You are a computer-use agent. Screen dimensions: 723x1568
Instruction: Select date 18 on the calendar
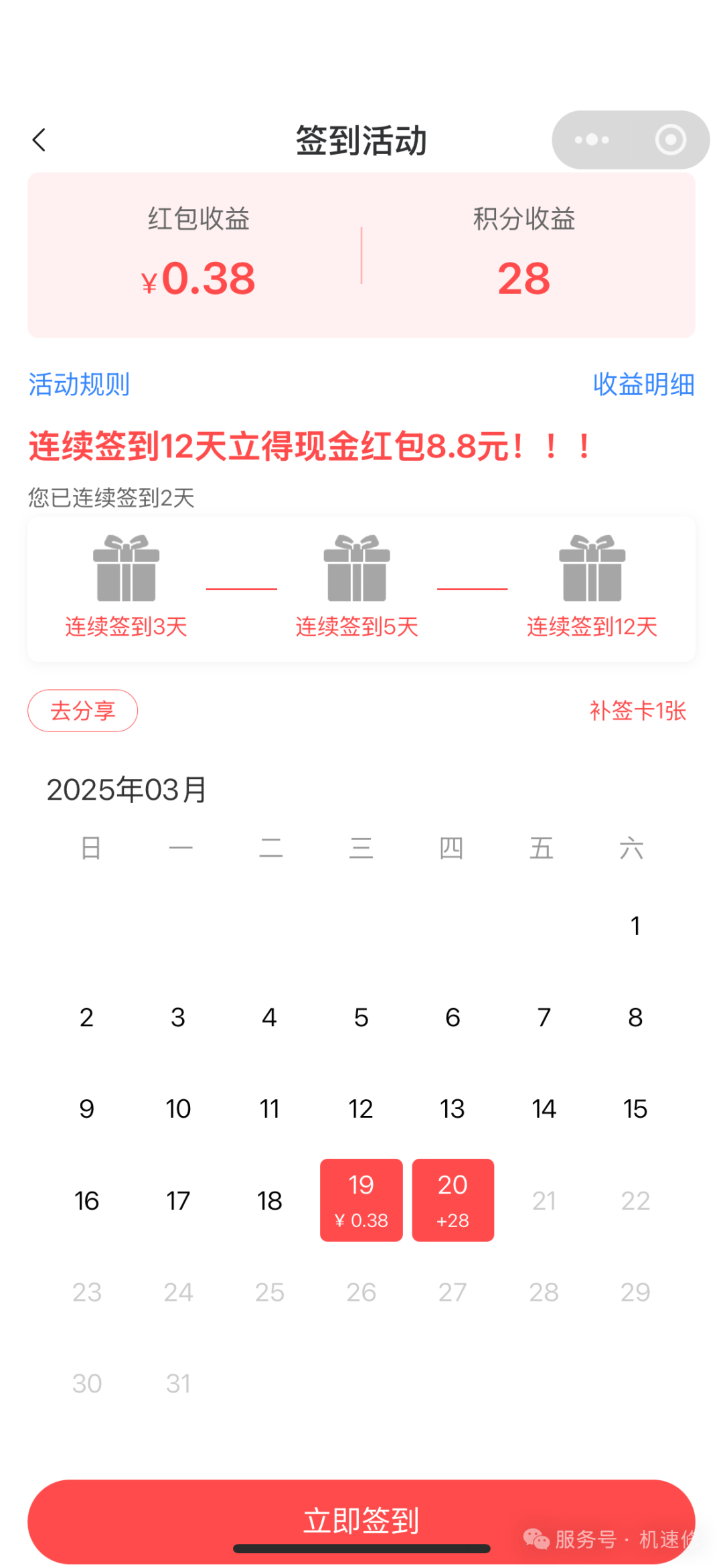coord(269,1200)
